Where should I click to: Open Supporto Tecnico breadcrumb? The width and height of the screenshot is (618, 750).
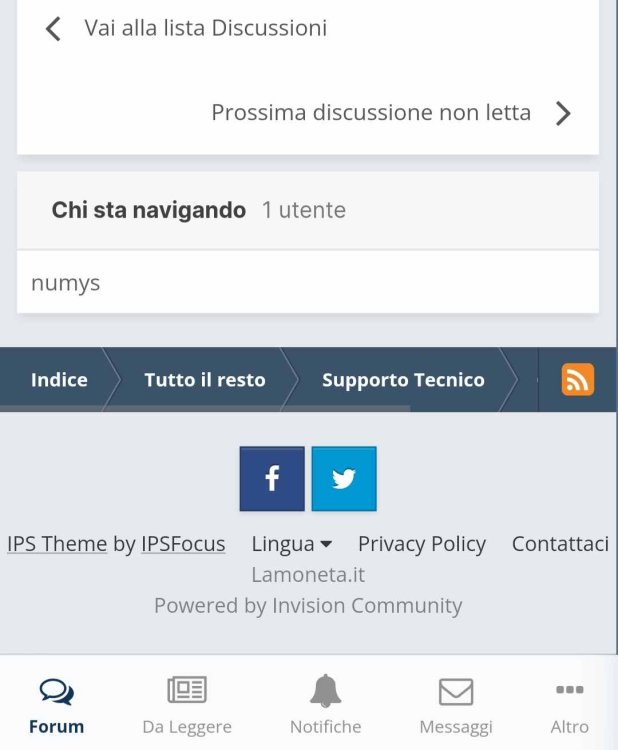coord(403,380)
